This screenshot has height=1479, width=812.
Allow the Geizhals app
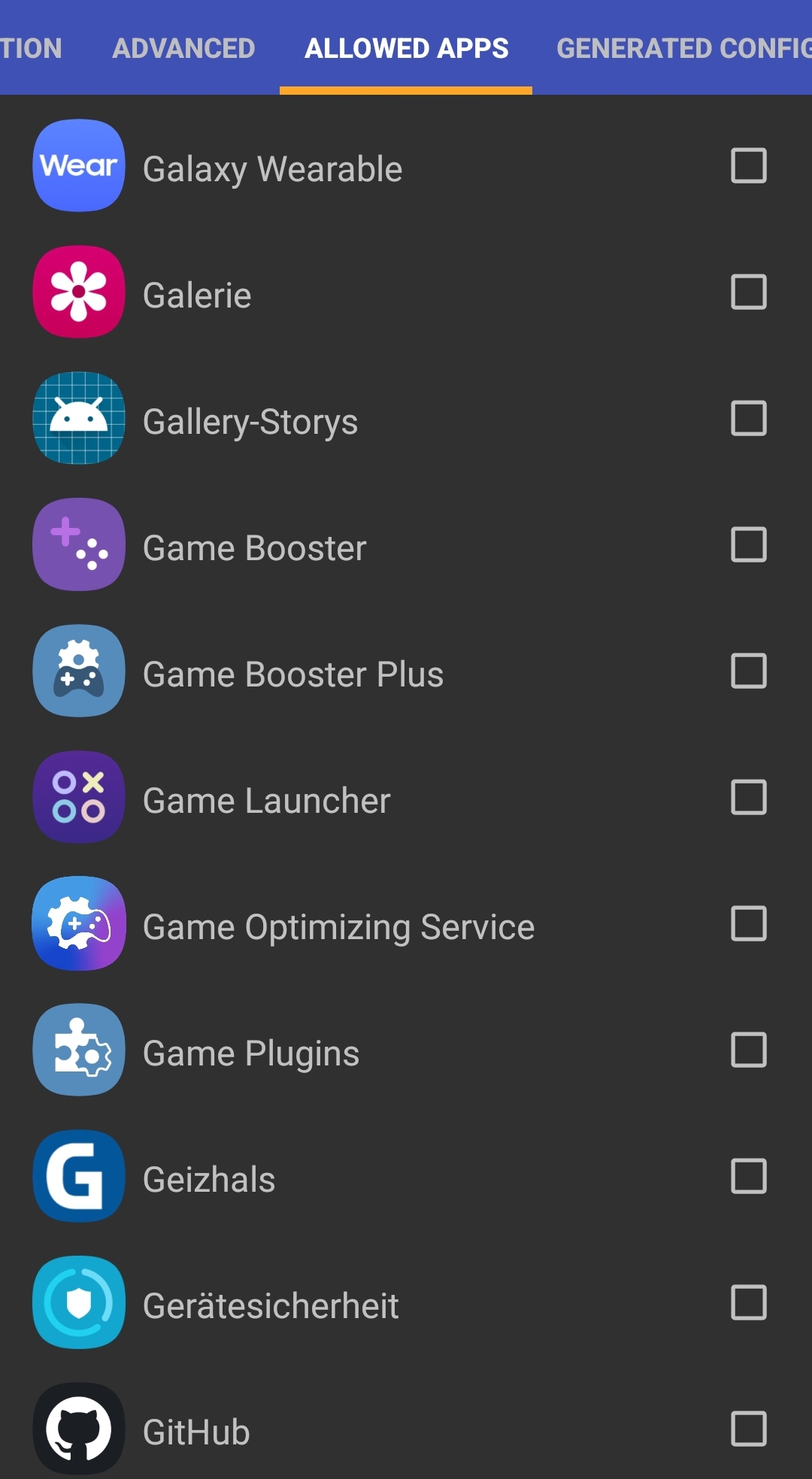coord(748,1176)
